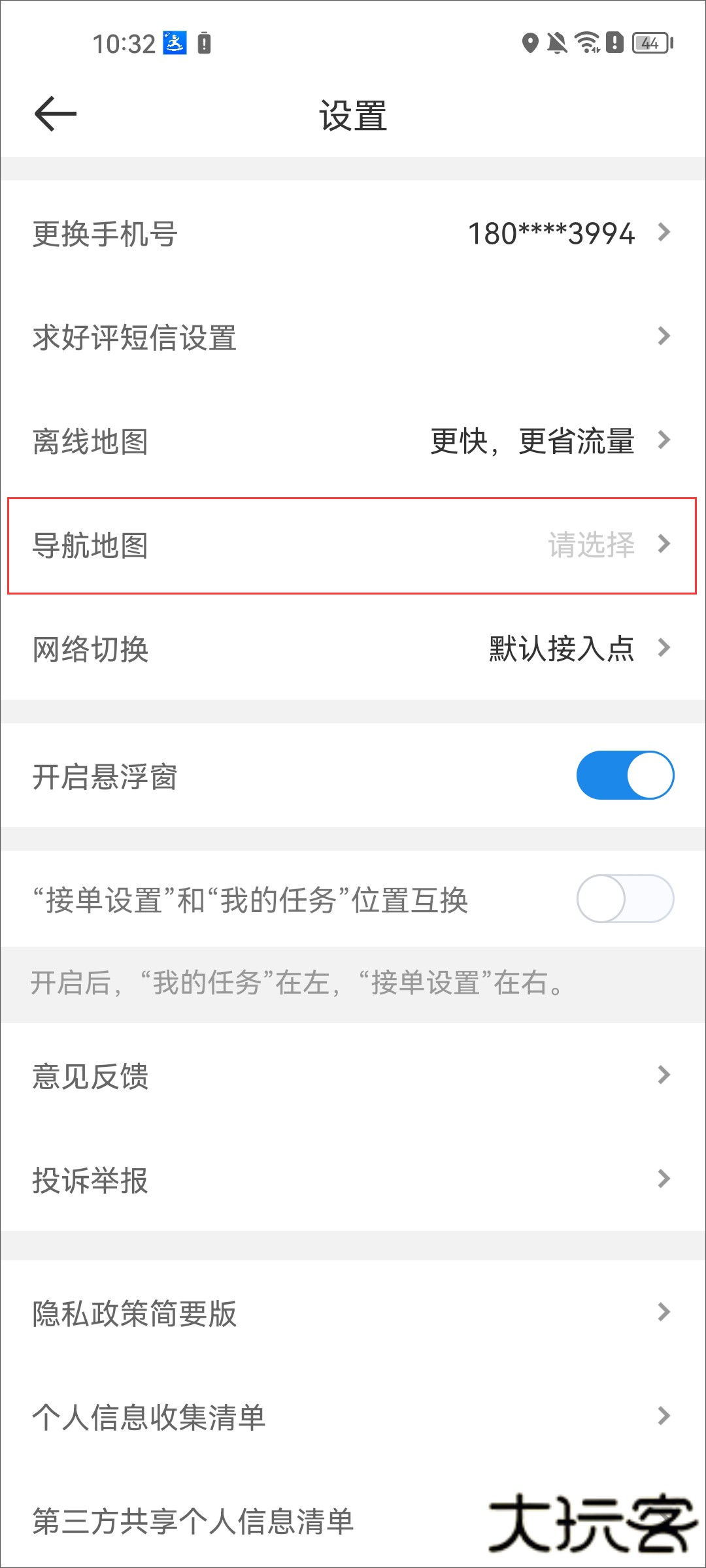Screen dimensions: 706x1568
Task: Select a map under 导航地图
Action: click(353, 546)
